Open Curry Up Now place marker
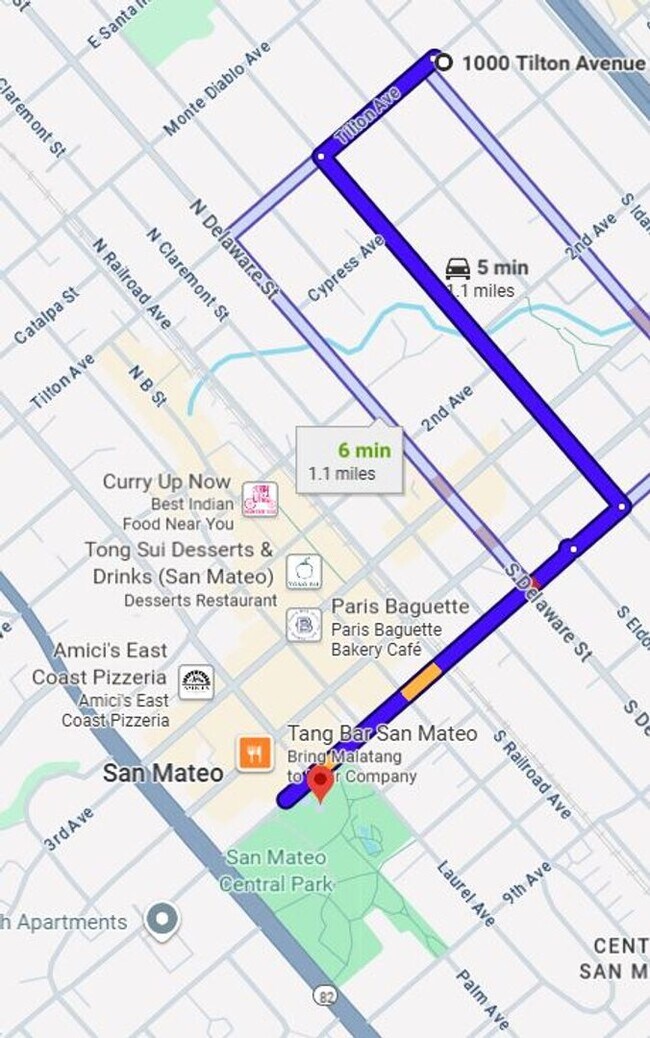This screenshot has height=1038, width=650. pyautogui.click(x=260, y=499)
